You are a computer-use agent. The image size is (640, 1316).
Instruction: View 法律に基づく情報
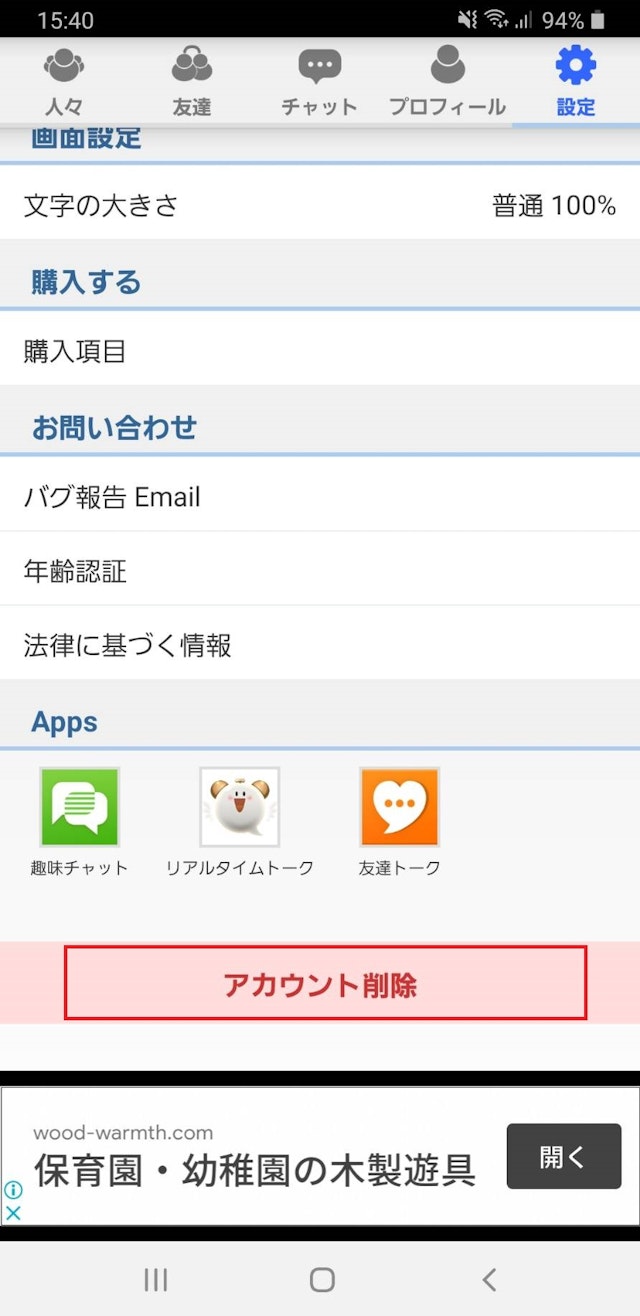[320, 645]
